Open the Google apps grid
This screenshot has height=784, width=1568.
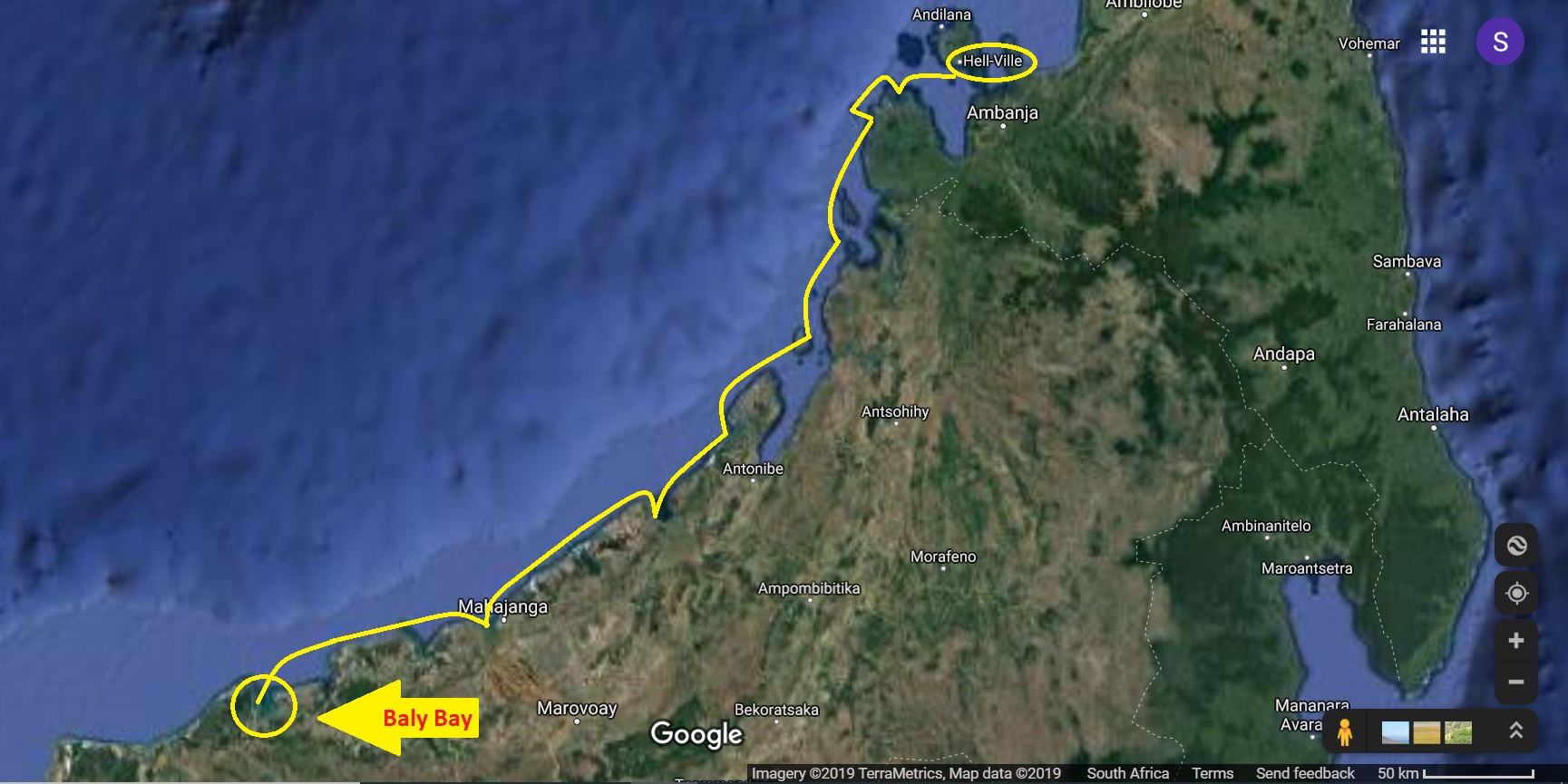pyautogui.click(x=1433, y=42)
